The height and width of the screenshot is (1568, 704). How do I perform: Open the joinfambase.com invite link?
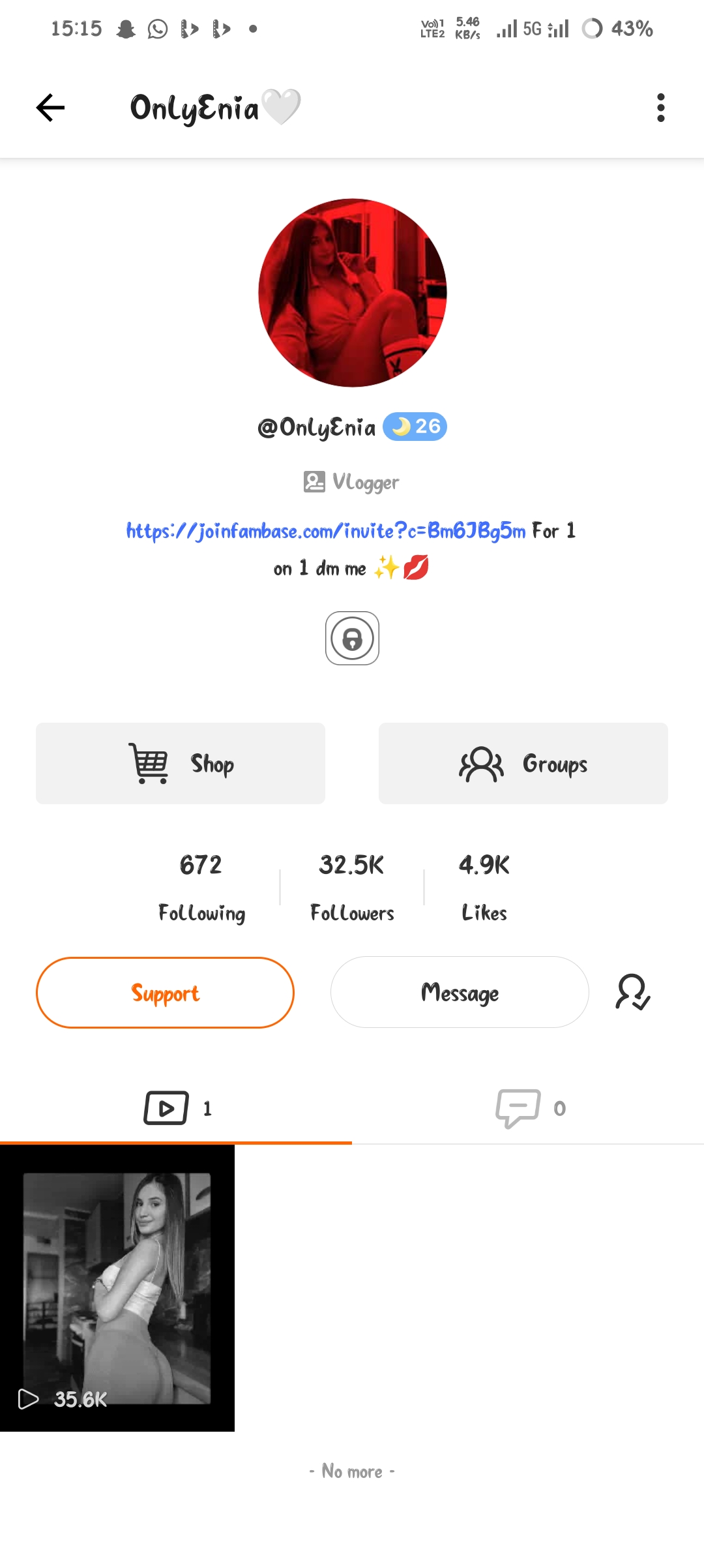(325, 531)
